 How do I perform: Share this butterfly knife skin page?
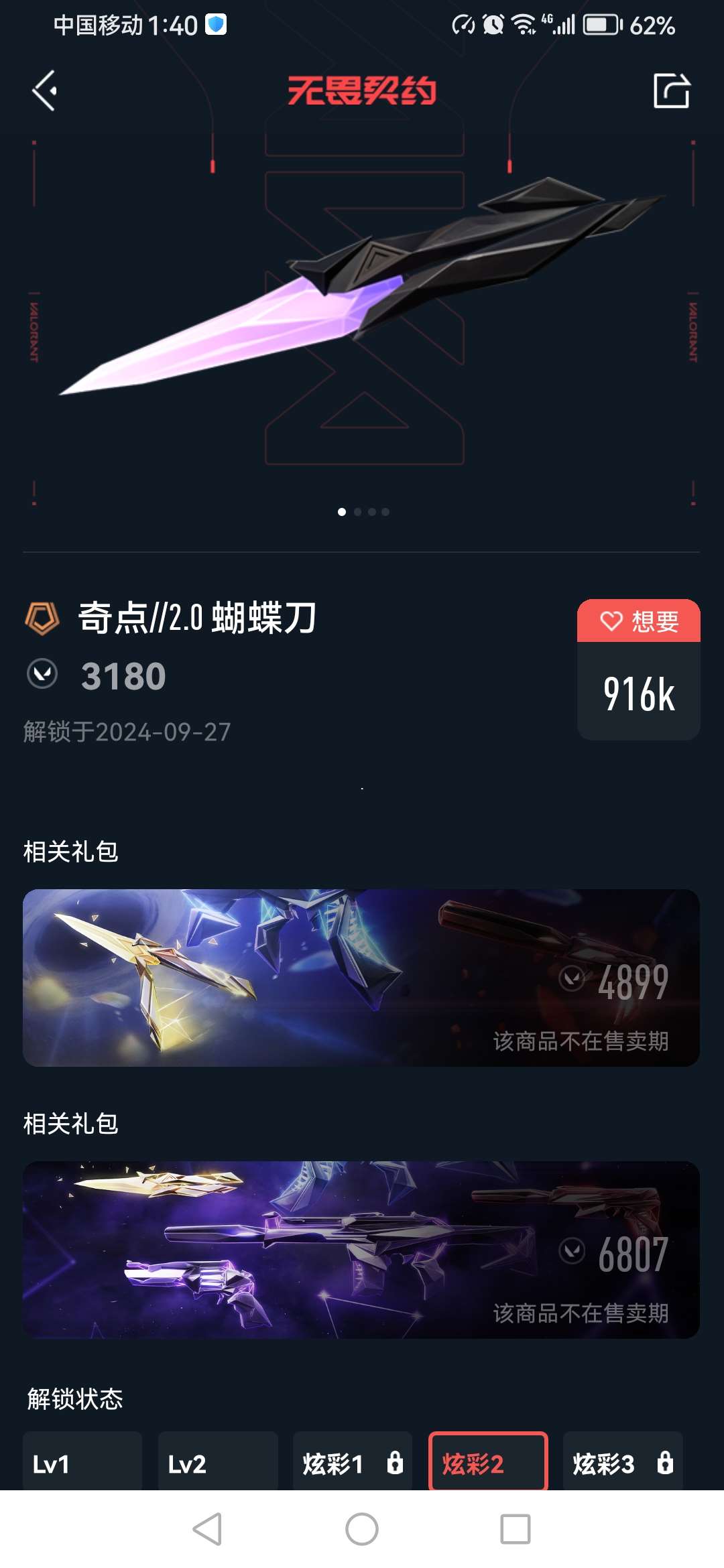(x=671, y=90)
